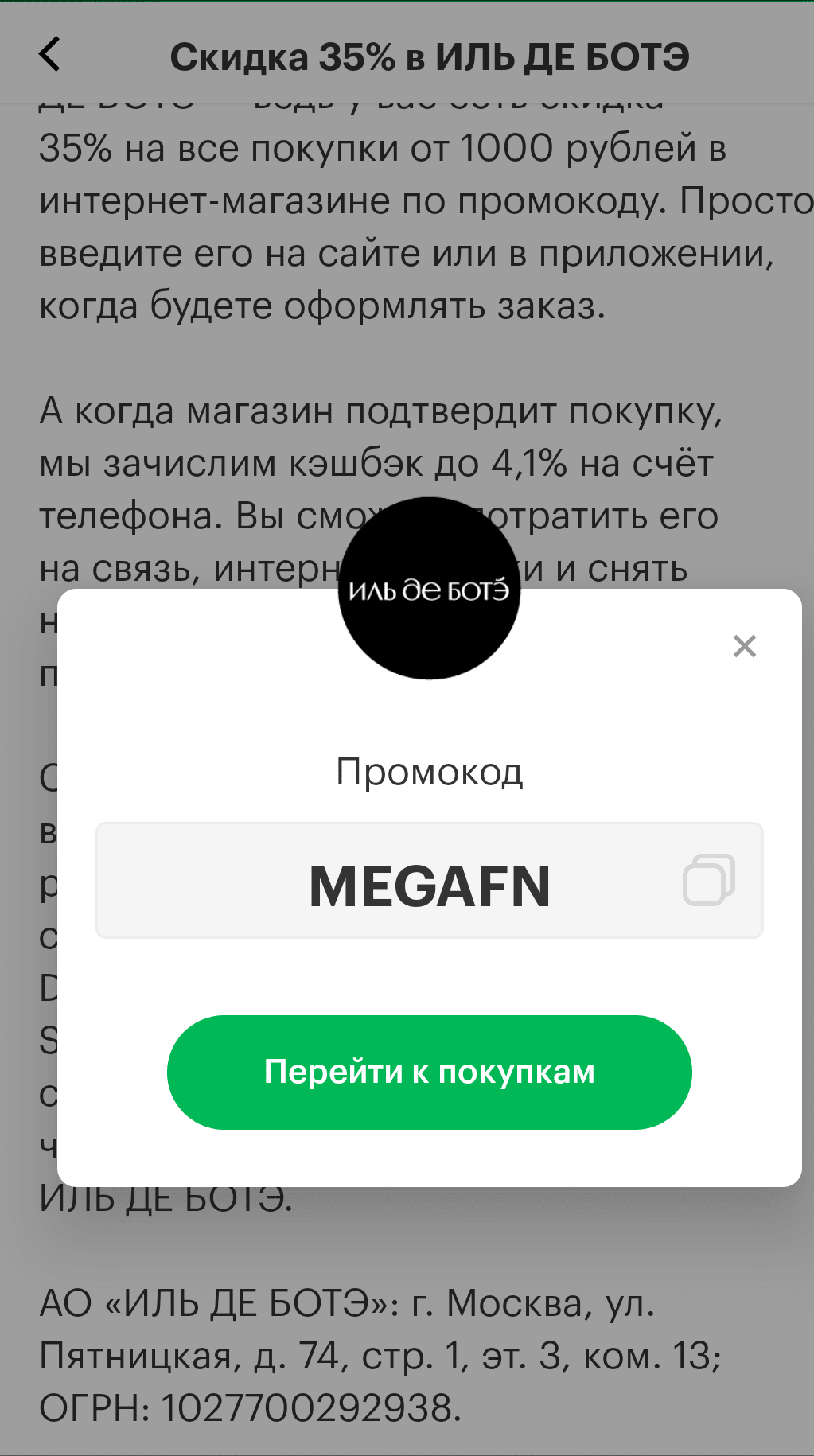Close the promo code dialog
Screen dimensions: 814x1456
tap(744, 645)
